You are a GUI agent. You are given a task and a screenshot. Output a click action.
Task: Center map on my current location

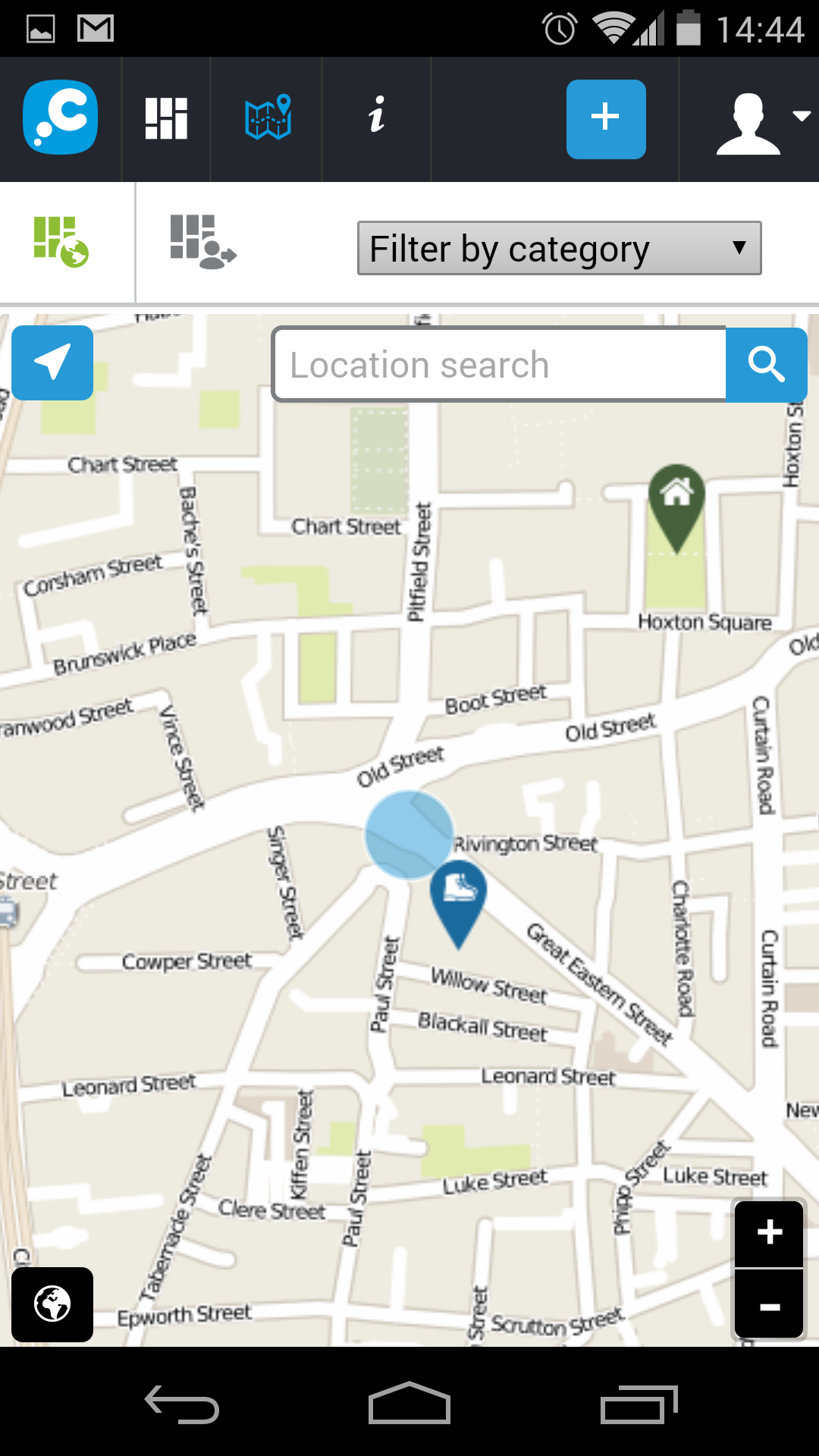click(52, 362)
